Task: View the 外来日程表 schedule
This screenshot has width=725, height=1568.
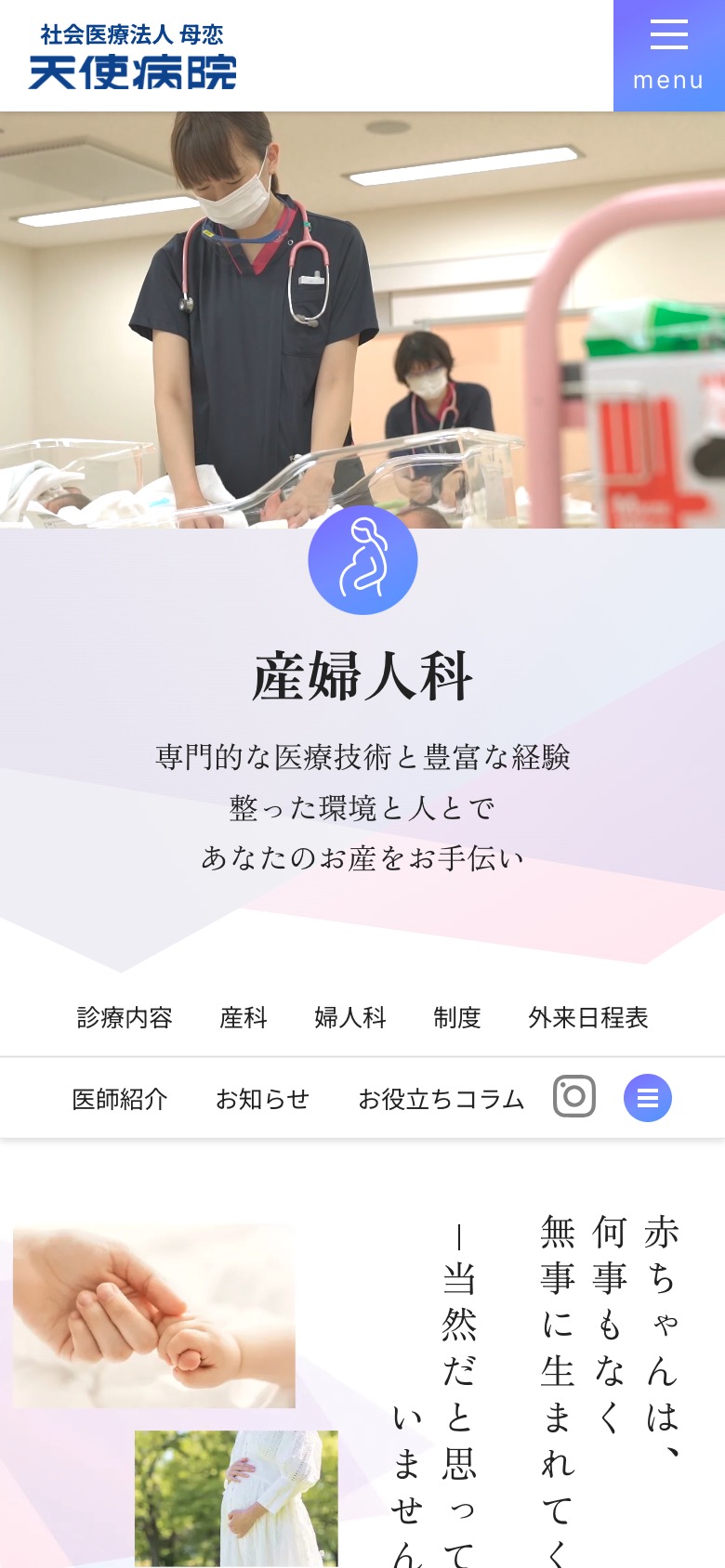Action: 588,1018
